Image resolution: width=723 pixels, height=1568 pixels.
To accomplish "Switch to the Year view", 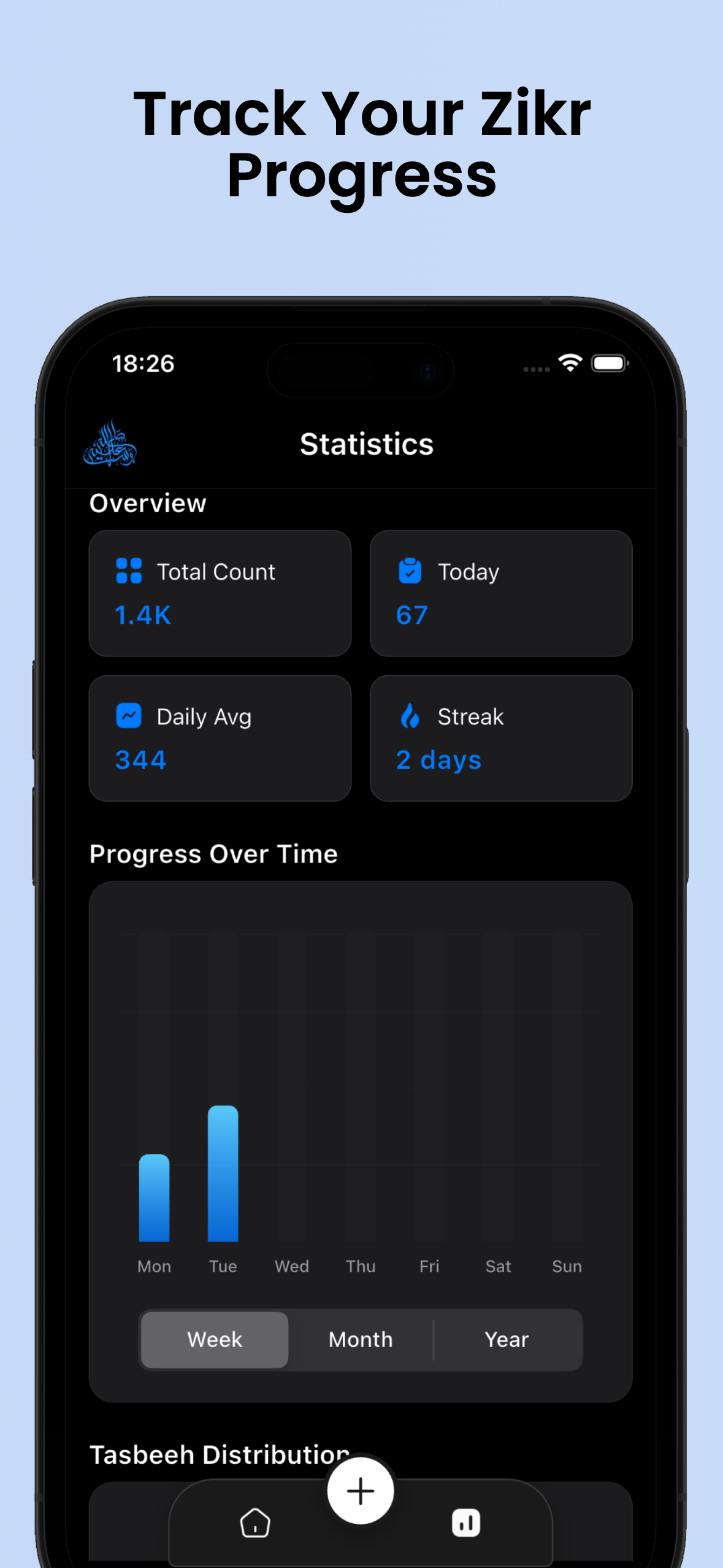I will [506, 1340].
